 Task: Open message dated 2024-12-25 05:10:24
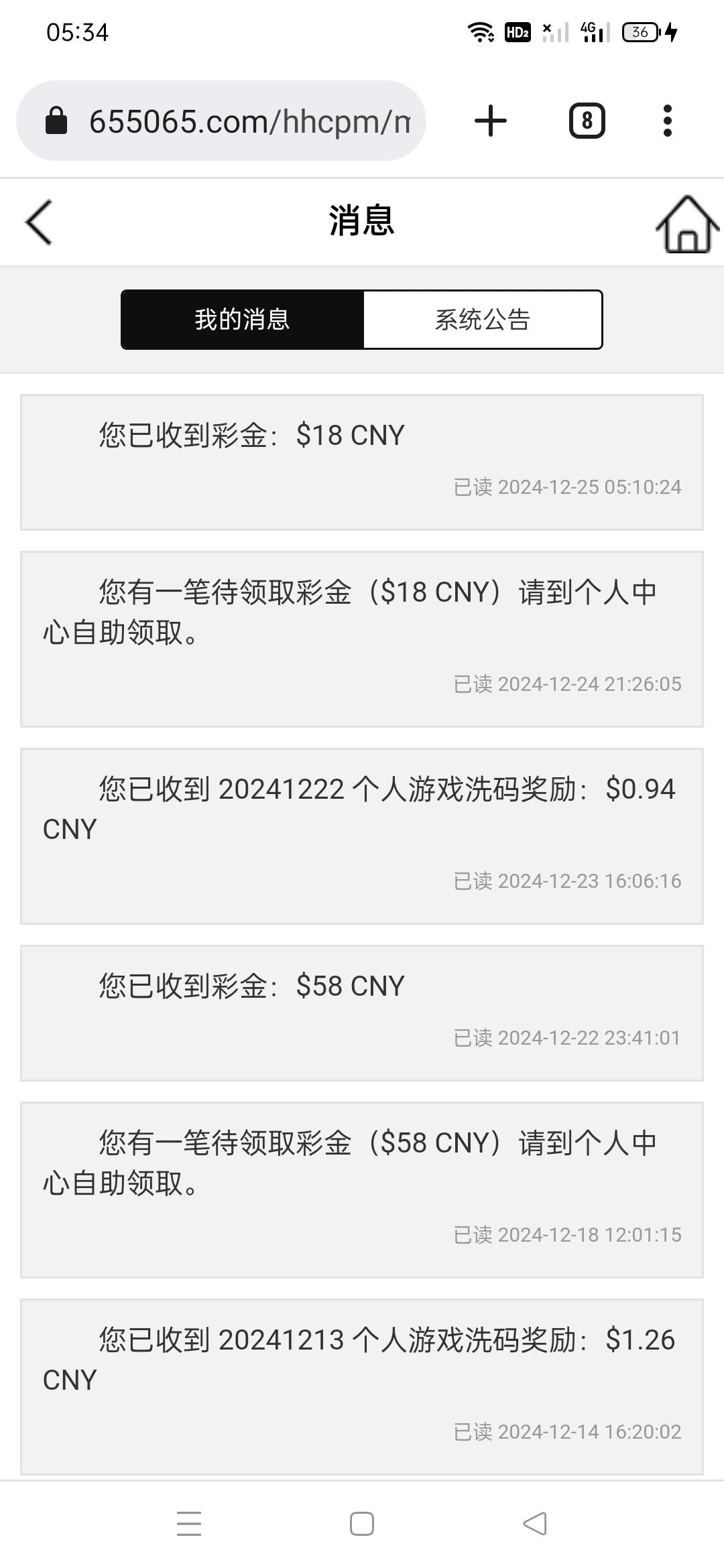coord(362,462)
